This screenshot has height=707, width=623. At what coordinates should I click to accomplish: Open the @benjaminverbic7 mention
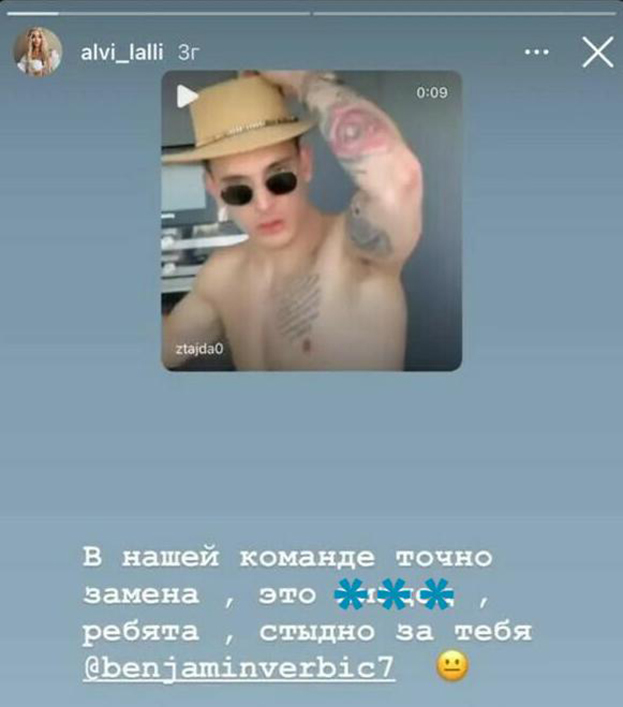pyautogui.click(x=239, y=668)
